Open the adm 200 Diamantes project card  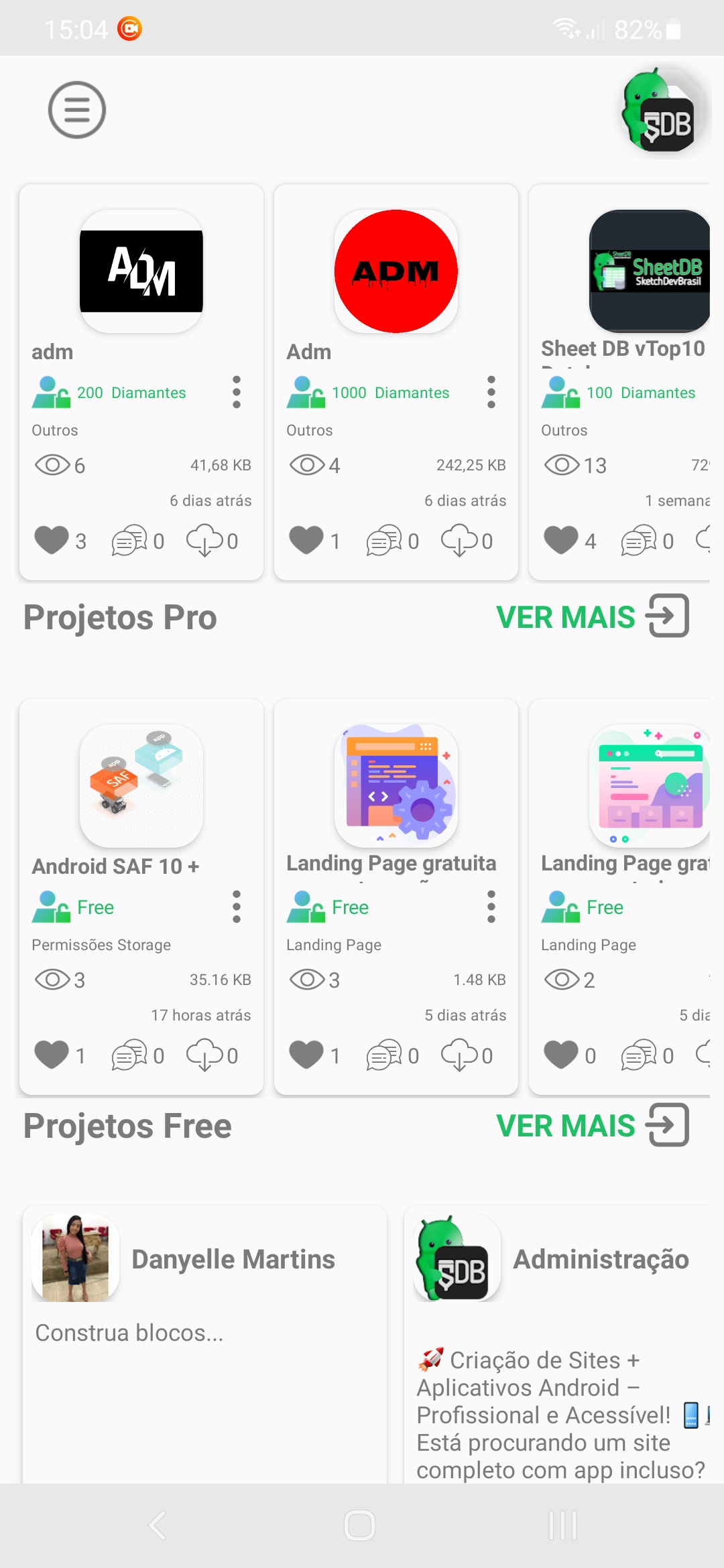[141, 382]
